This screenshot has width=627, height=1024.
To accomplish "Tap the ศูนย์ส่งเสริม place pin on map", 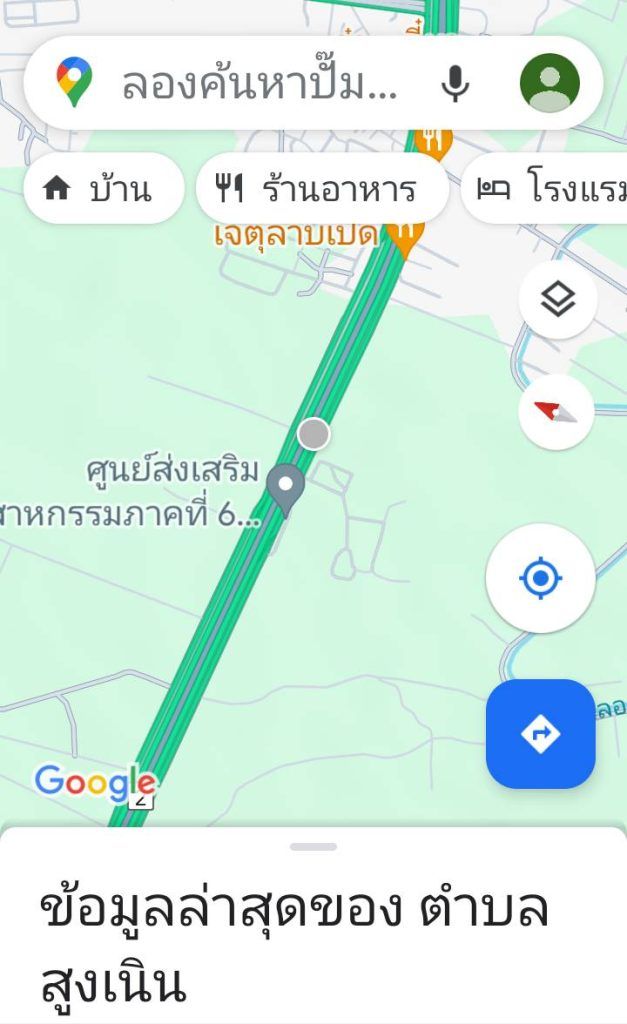I will pos(287,489).
